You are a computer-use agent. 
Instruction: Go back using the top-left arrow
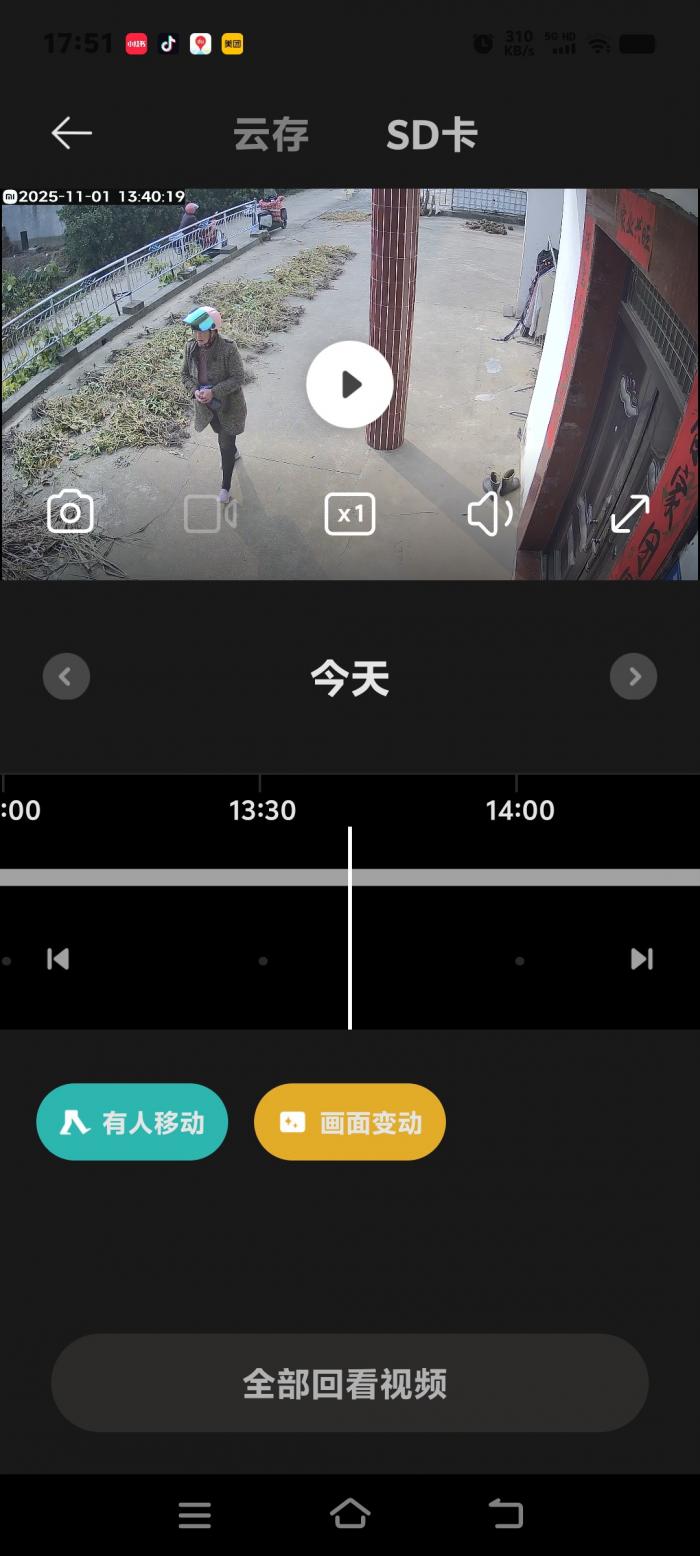(x=71, y=133)
